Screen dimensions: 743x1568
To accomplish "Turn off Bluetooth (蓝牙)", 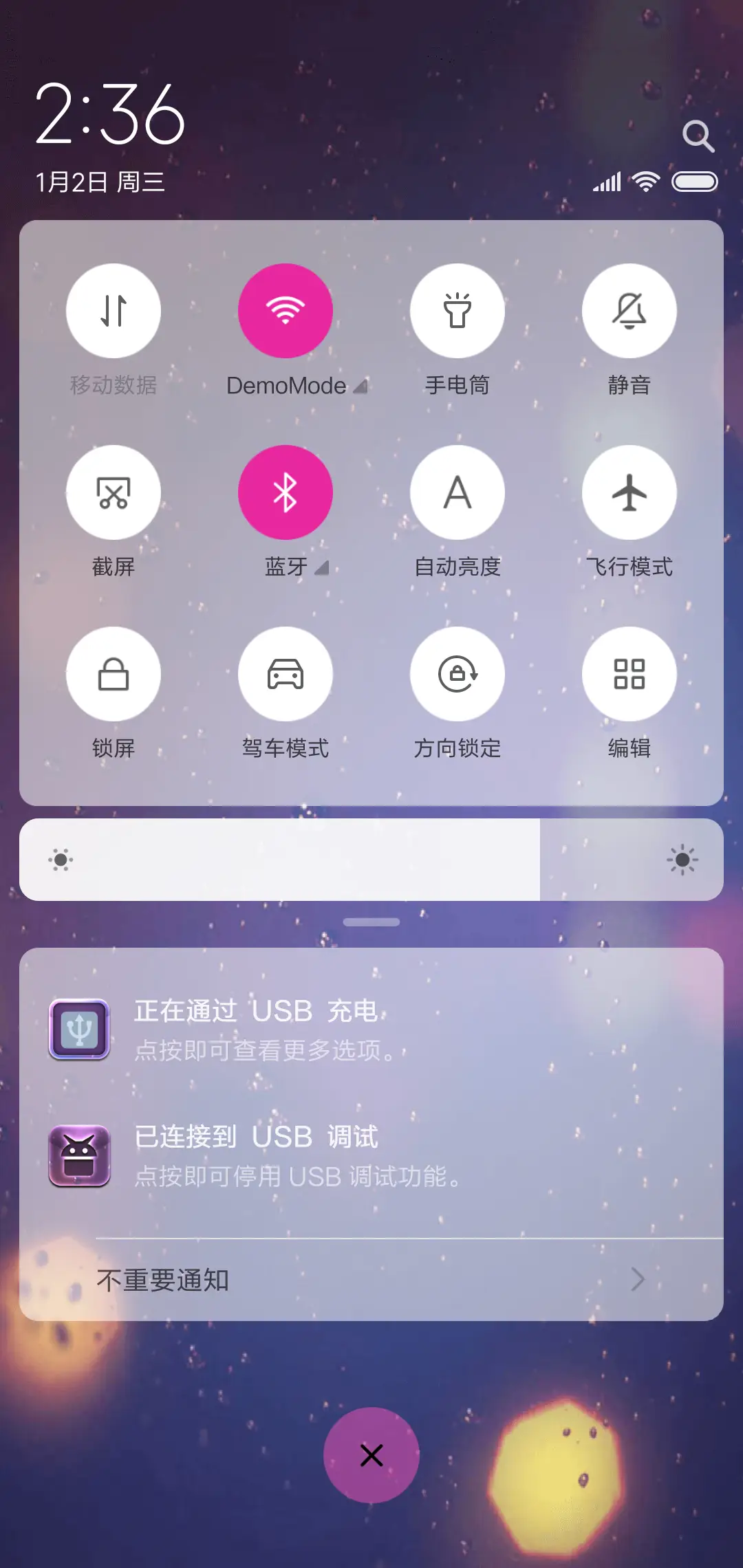I will [286, 492].
